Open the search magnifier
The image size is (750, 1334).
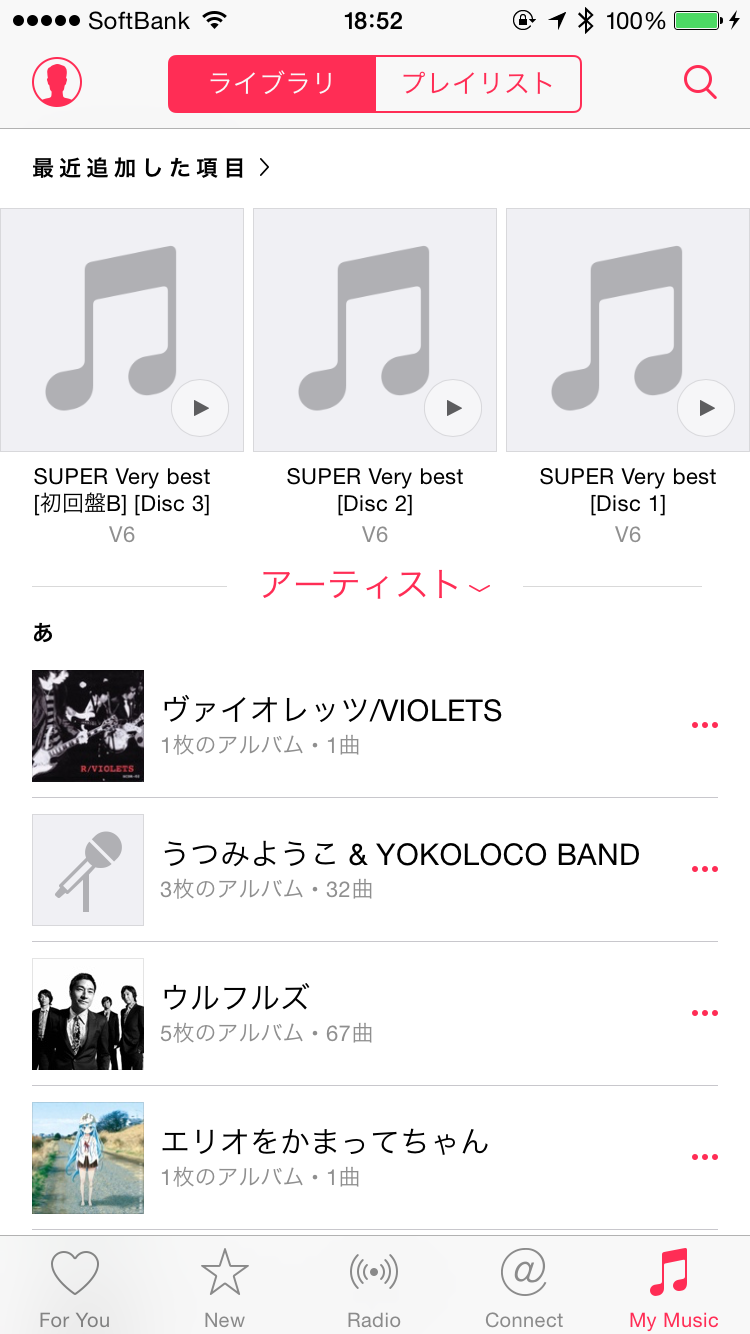coord(700,82)
